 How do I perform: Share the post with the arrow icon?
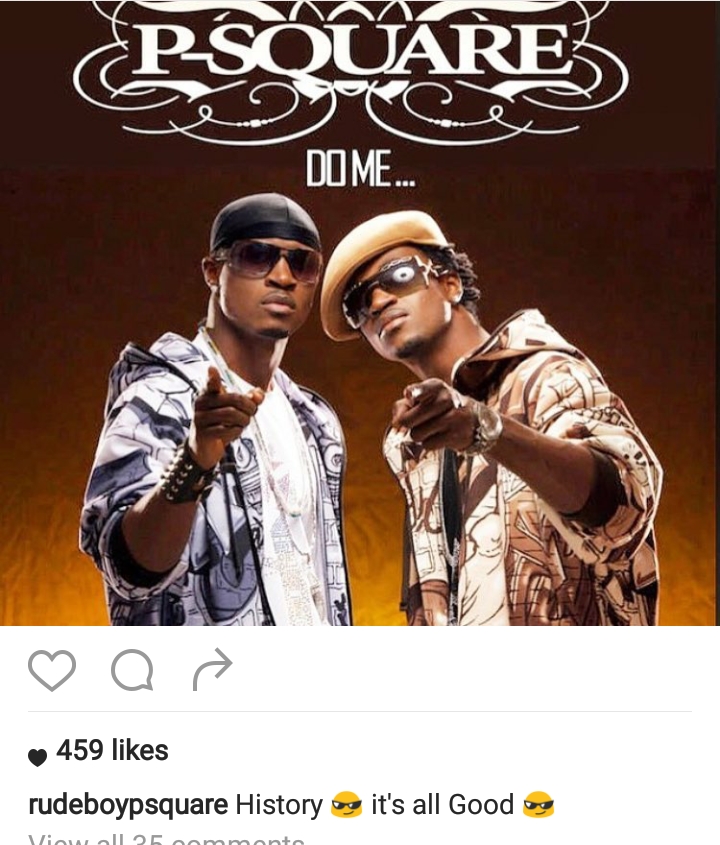212,669
